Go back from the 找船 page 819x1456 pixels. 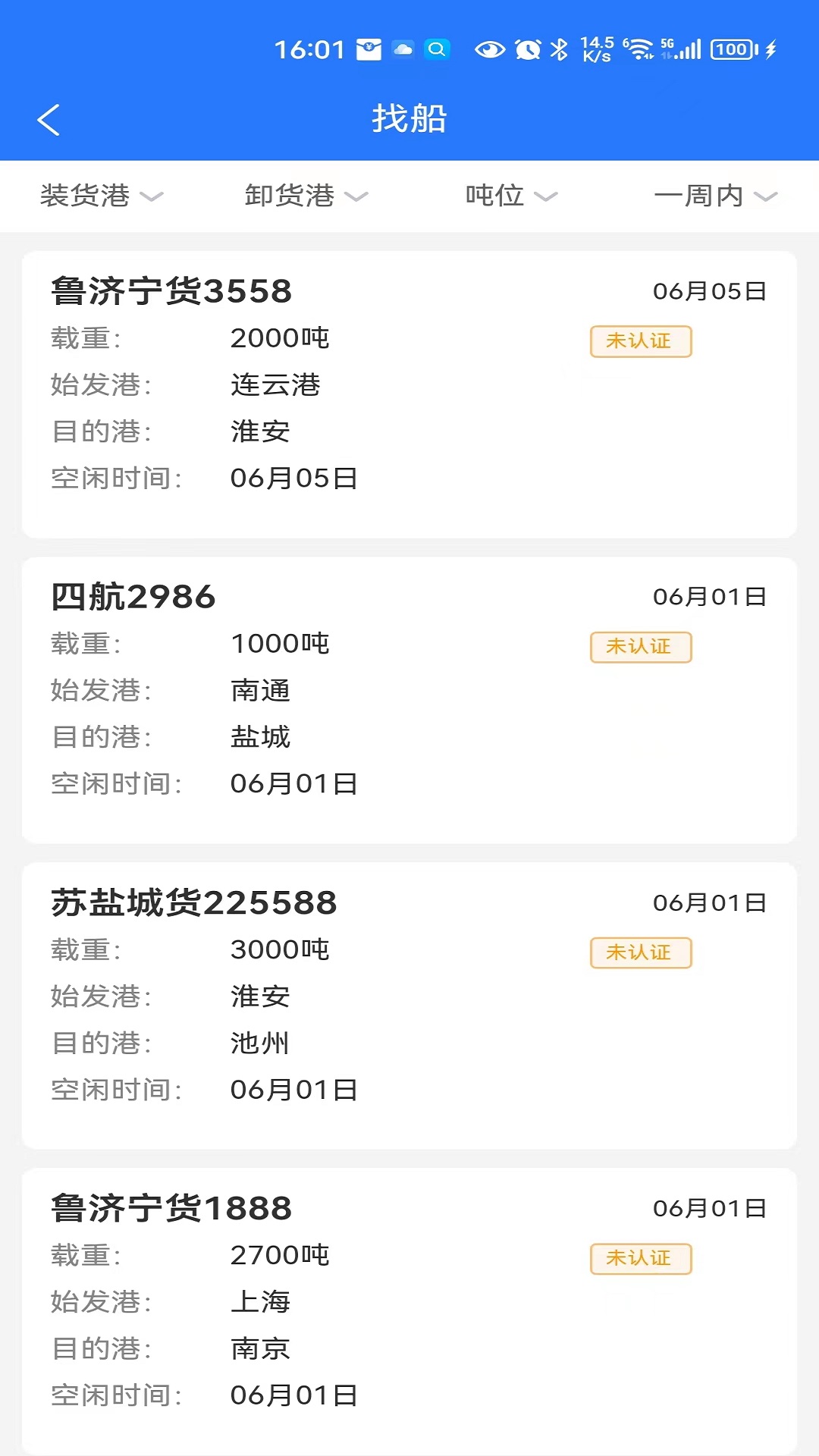(x=49, y=120)
